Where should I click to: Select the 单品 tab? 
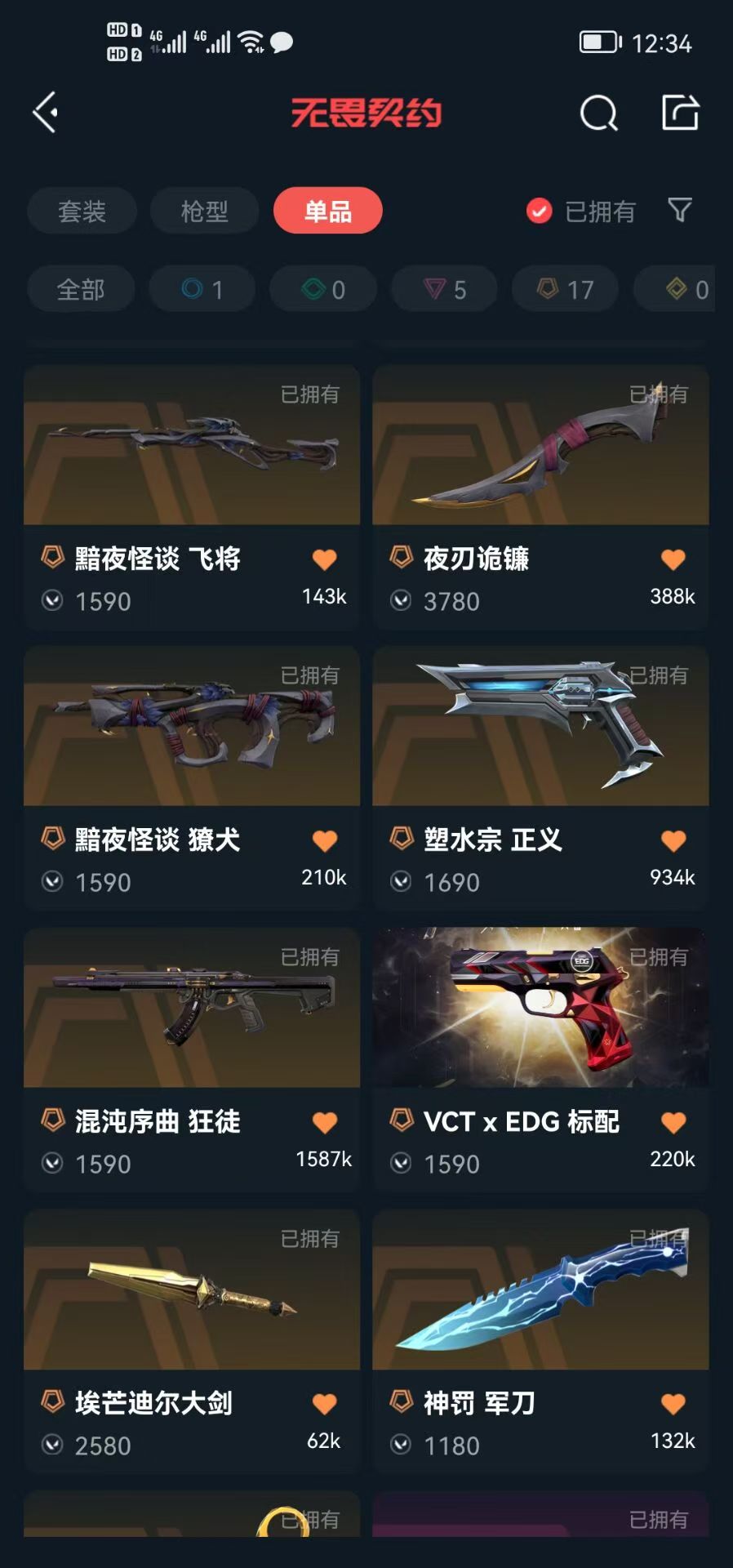point(327,212)
